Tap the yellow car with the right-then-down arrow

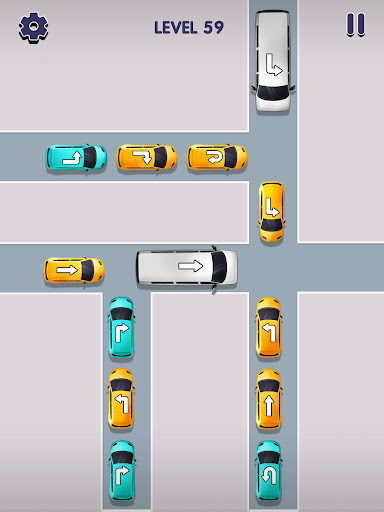click(147, 157)
